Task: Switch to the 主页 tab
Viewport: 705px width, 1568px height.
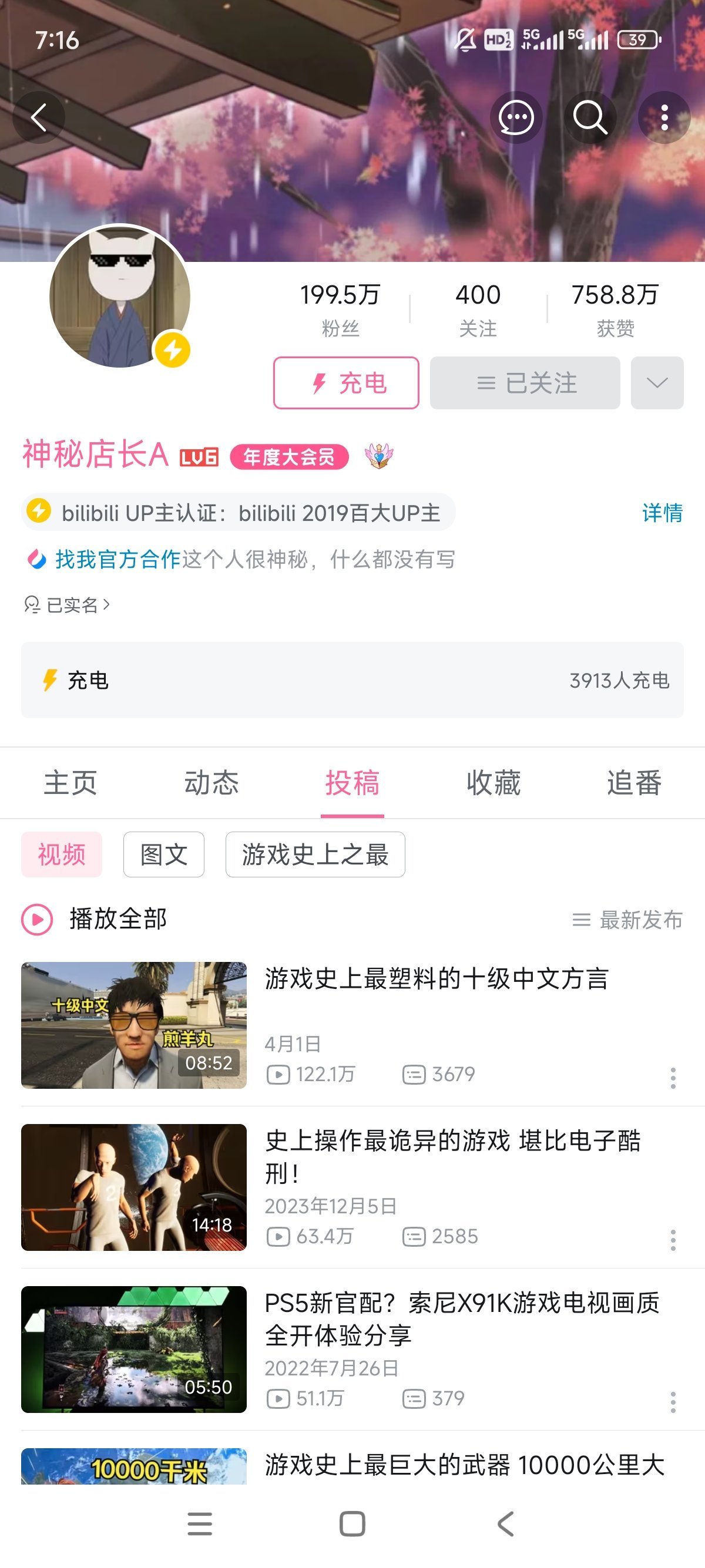Action: pos(70,783)
